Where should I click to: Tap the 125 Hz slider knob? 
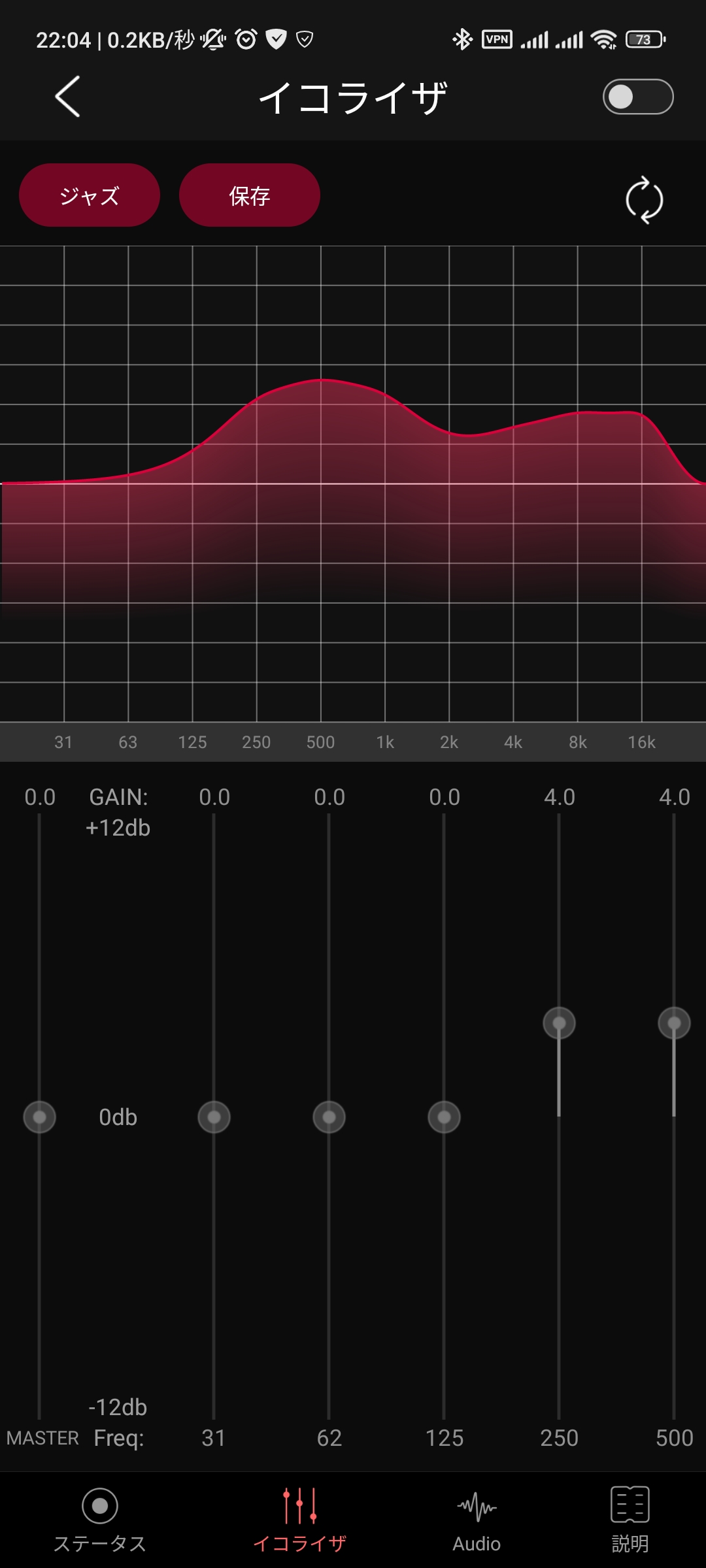(x=444, y=1117)
